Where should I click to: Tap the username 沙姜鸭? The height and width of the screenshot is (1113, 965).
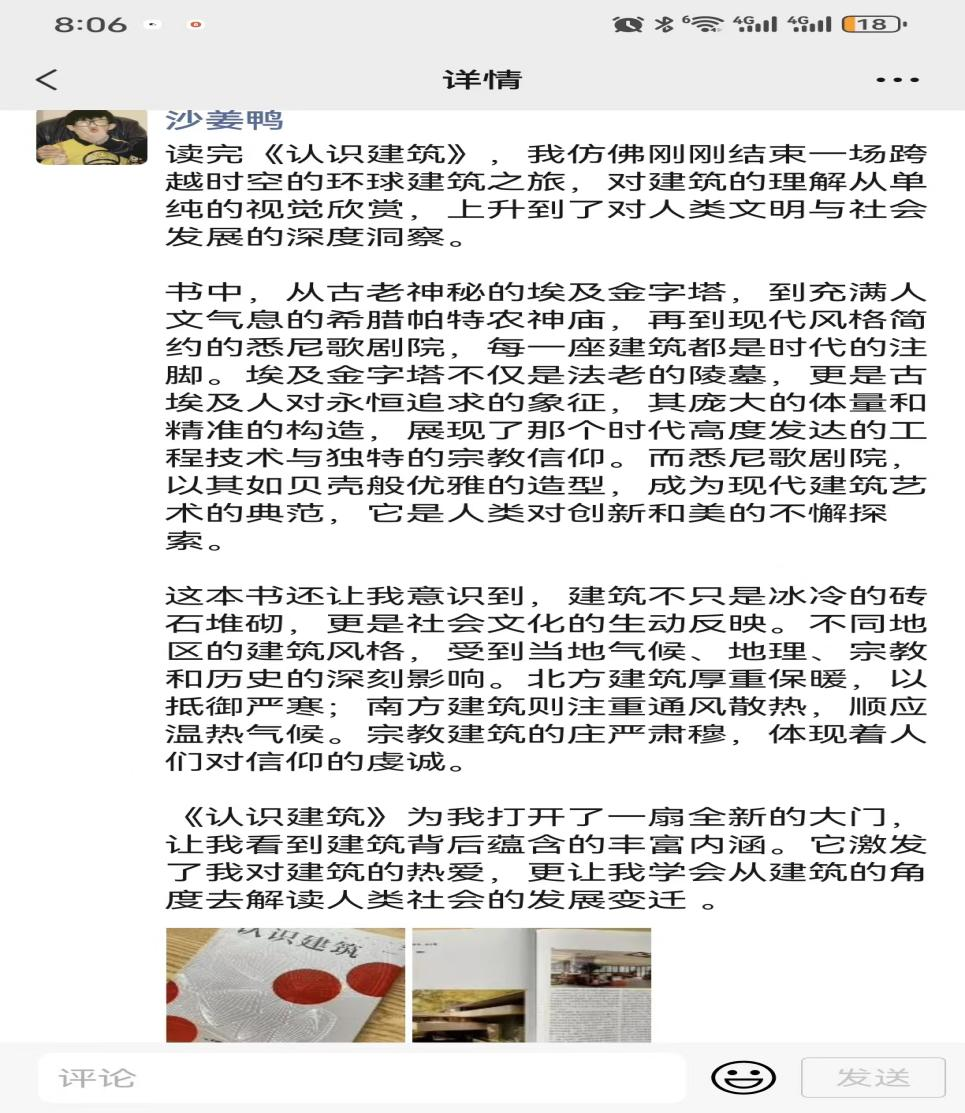tap(225, 120)
